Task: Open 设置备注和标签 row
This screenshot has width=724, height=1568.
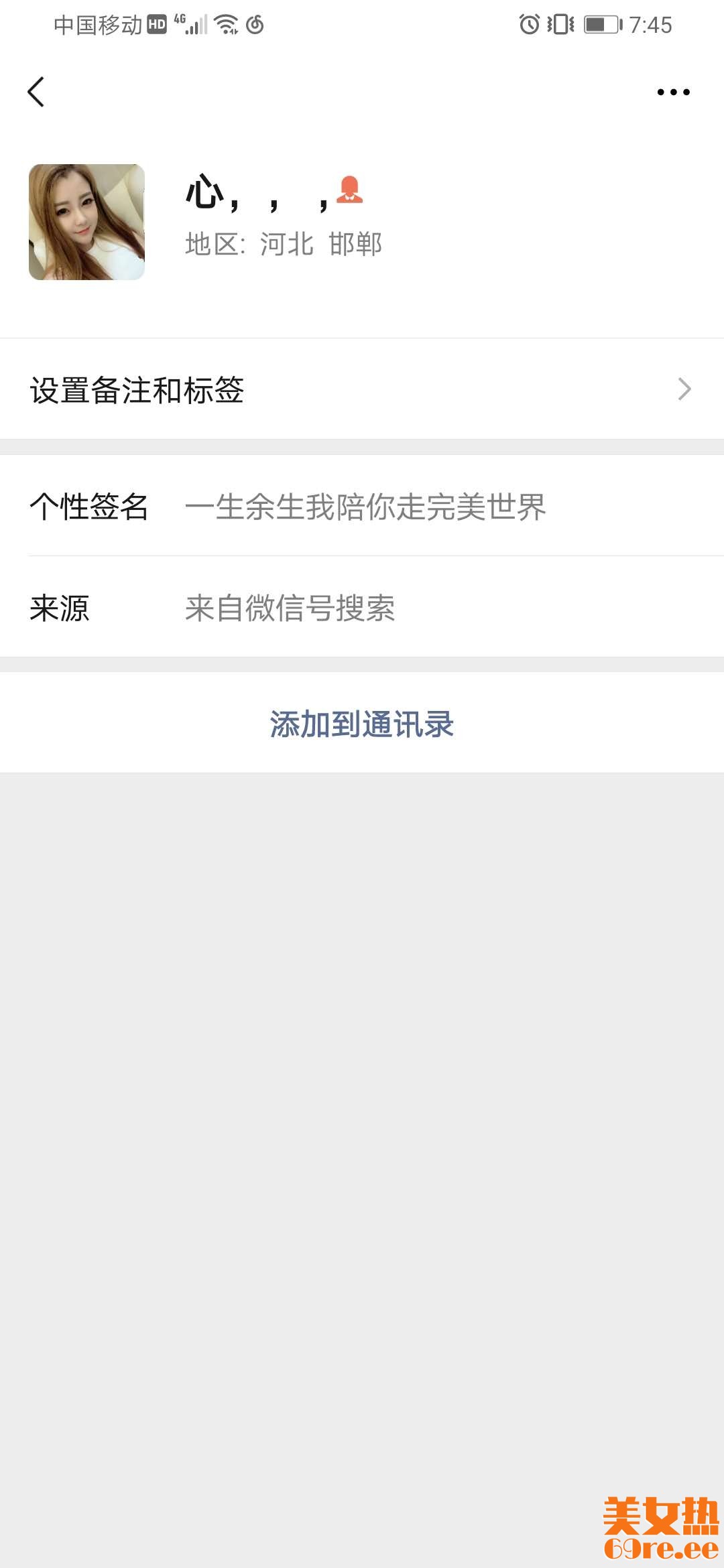Action: point(362,389)
